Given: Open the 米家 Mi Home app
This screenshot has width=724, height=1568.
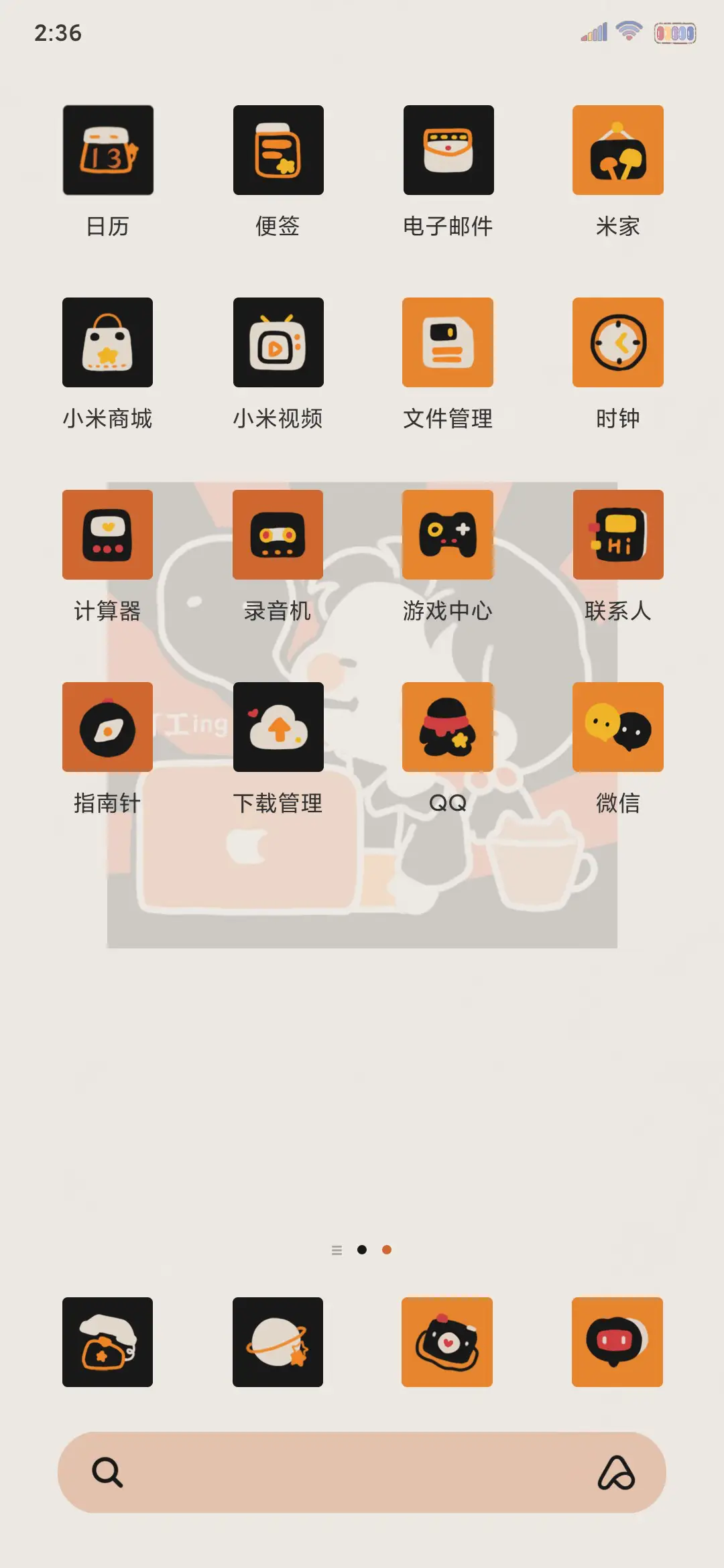Looking at the screenshot, I should [x=617, y=150].
